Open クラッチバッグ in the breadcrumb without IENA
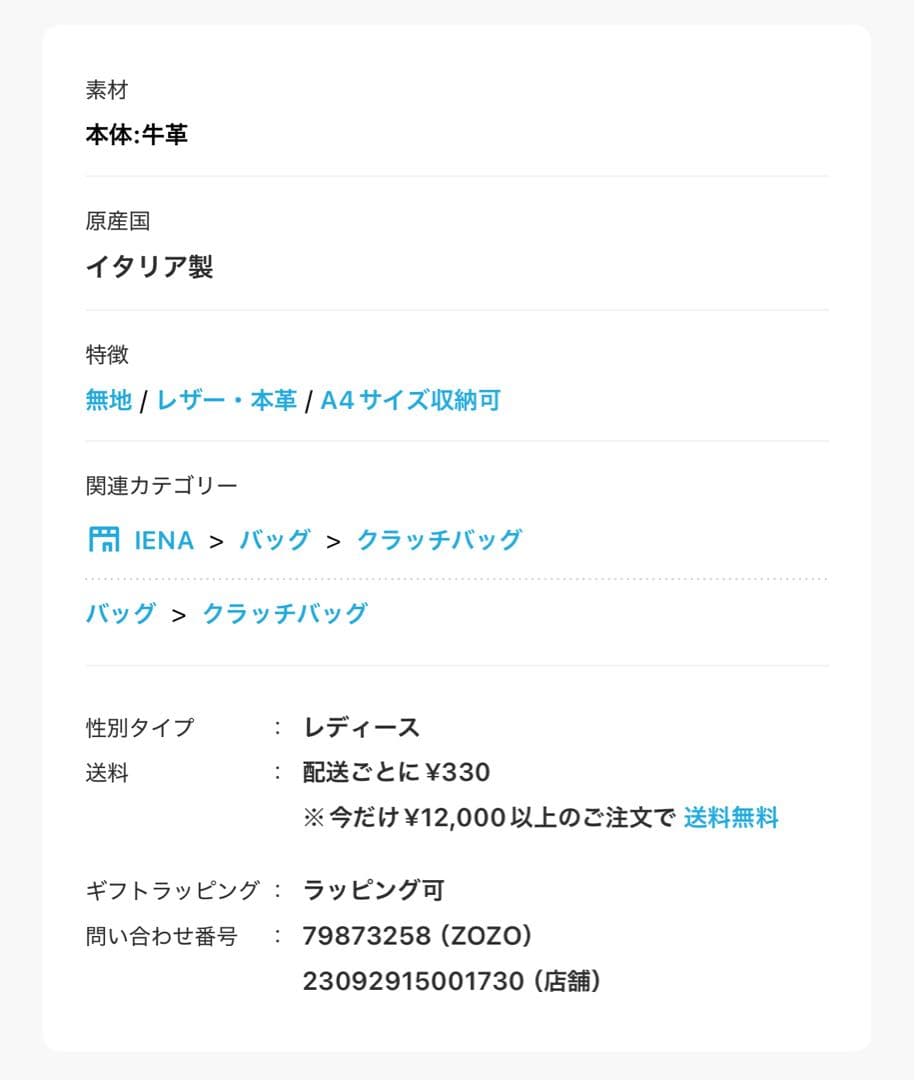915x1080 pixels. (285, 613)
